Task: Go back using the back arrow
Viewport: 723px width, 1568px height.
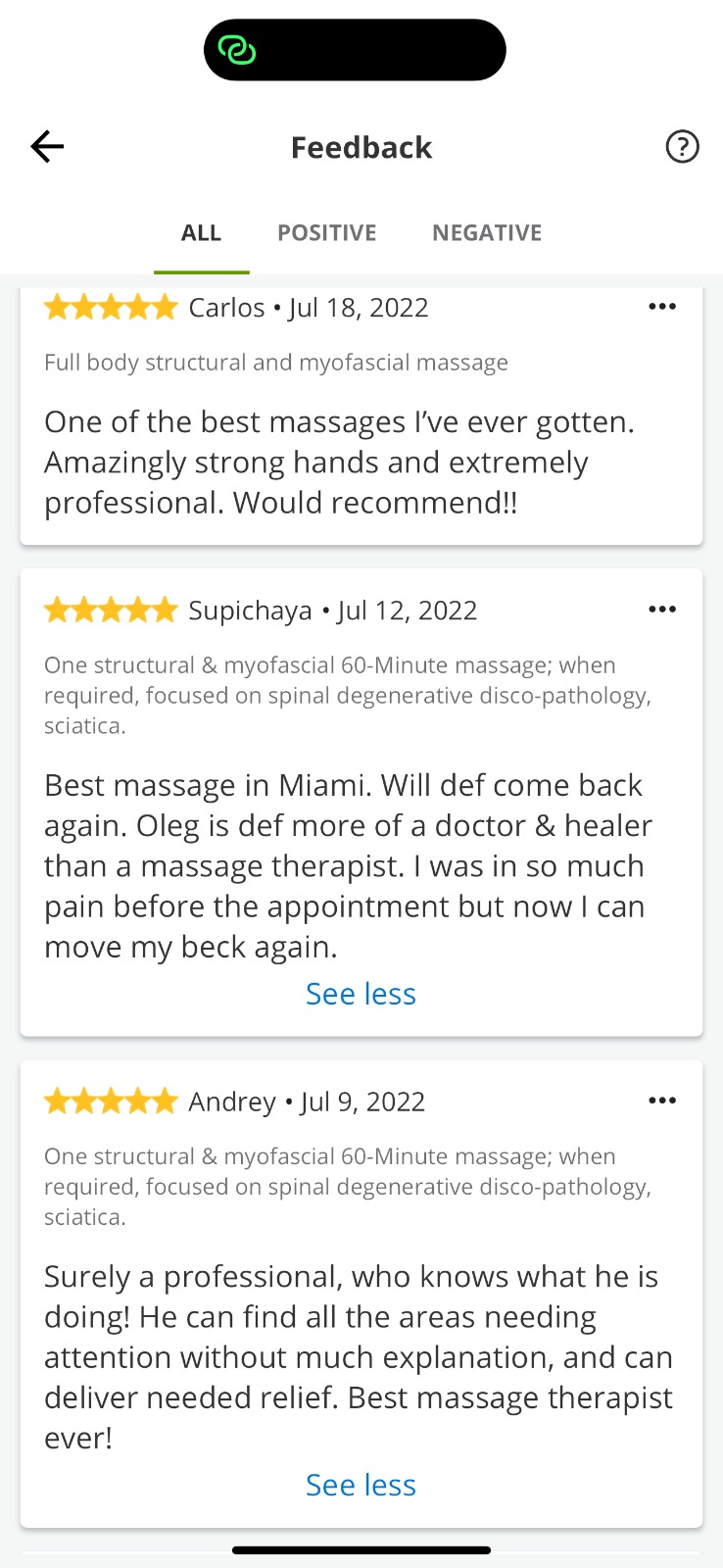Action: [x=47, y=147]
